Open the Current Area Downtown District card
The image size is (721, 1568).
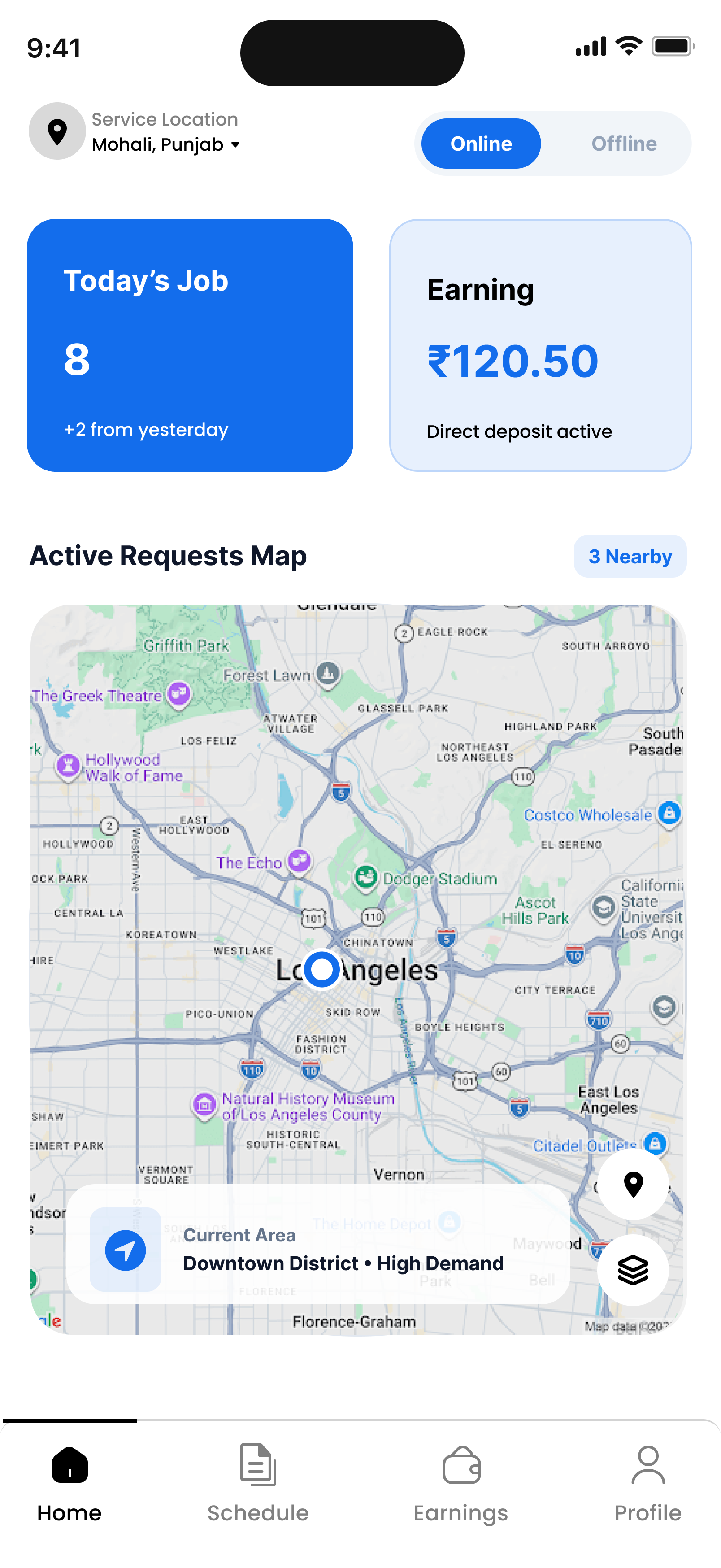click(x=317, y=1249)
